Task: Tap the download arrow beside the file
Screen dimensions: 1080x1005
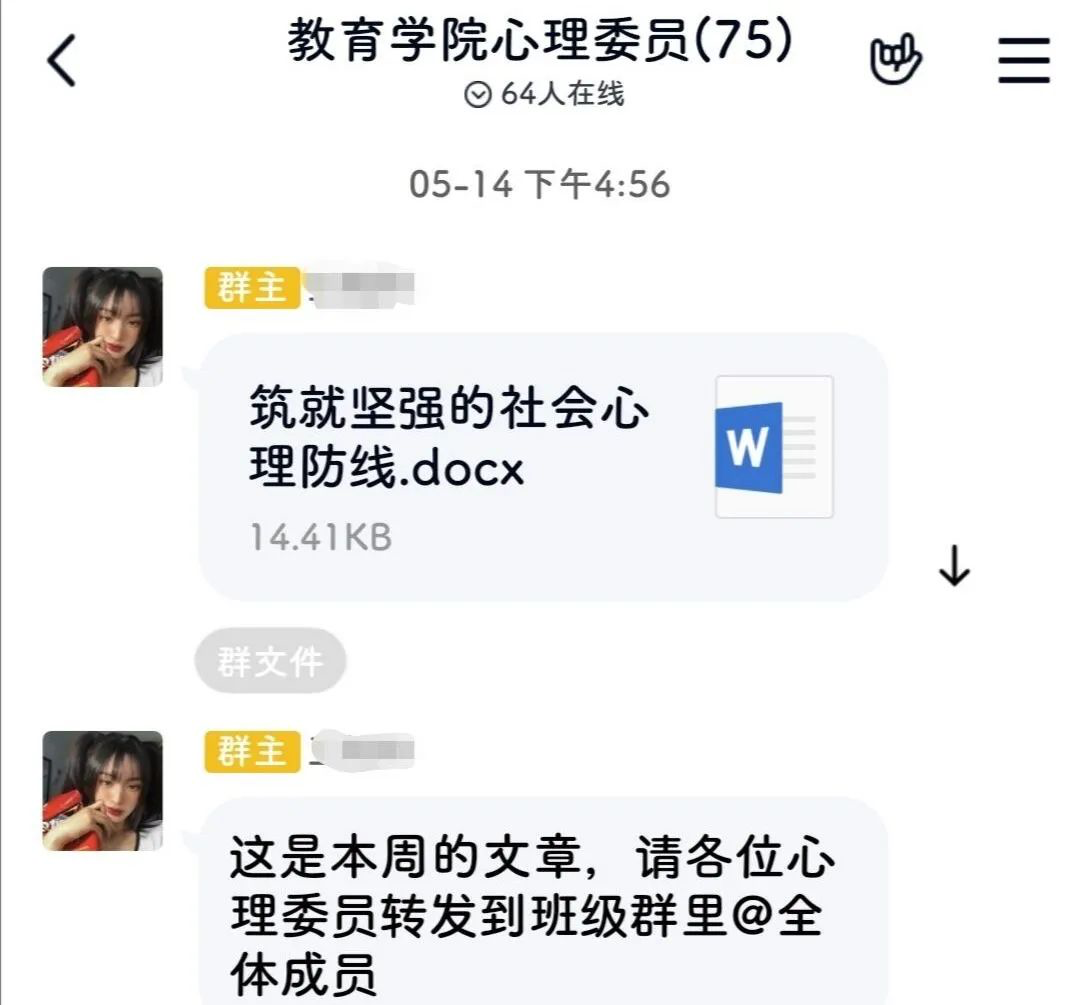Action: click(954, 568)
